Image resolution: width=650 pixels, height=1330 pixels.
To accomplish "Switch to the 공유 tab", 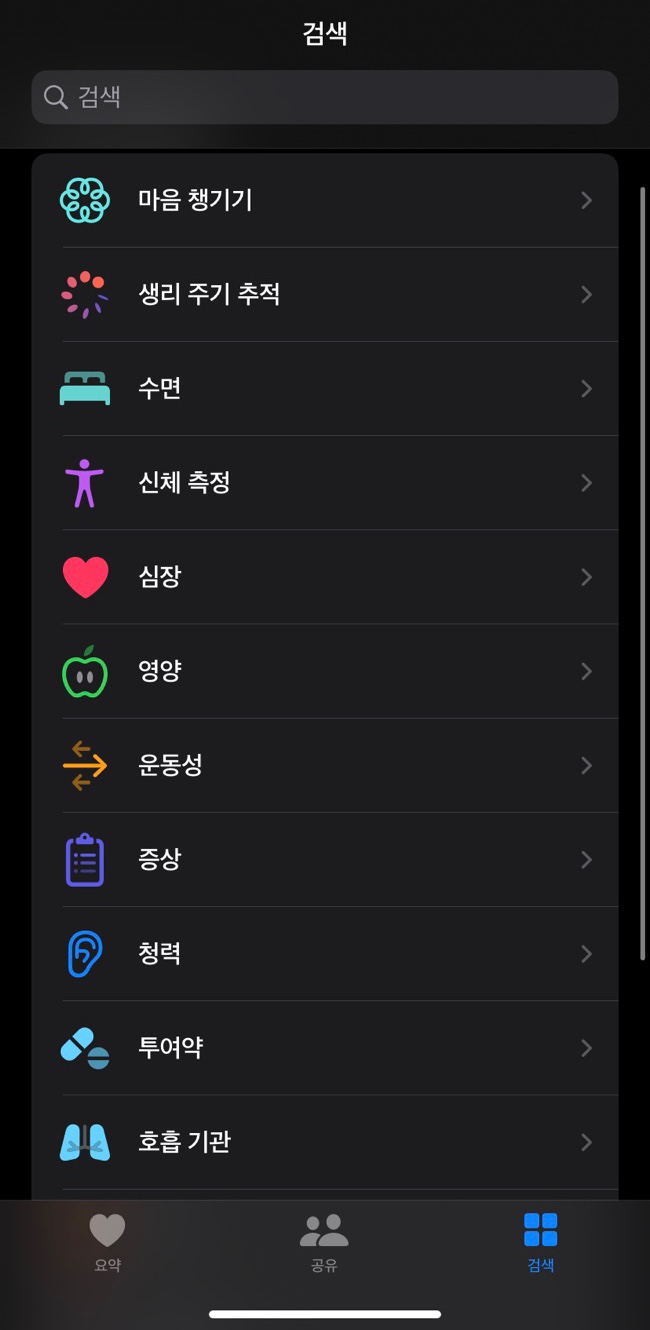I will (324, 1243).
